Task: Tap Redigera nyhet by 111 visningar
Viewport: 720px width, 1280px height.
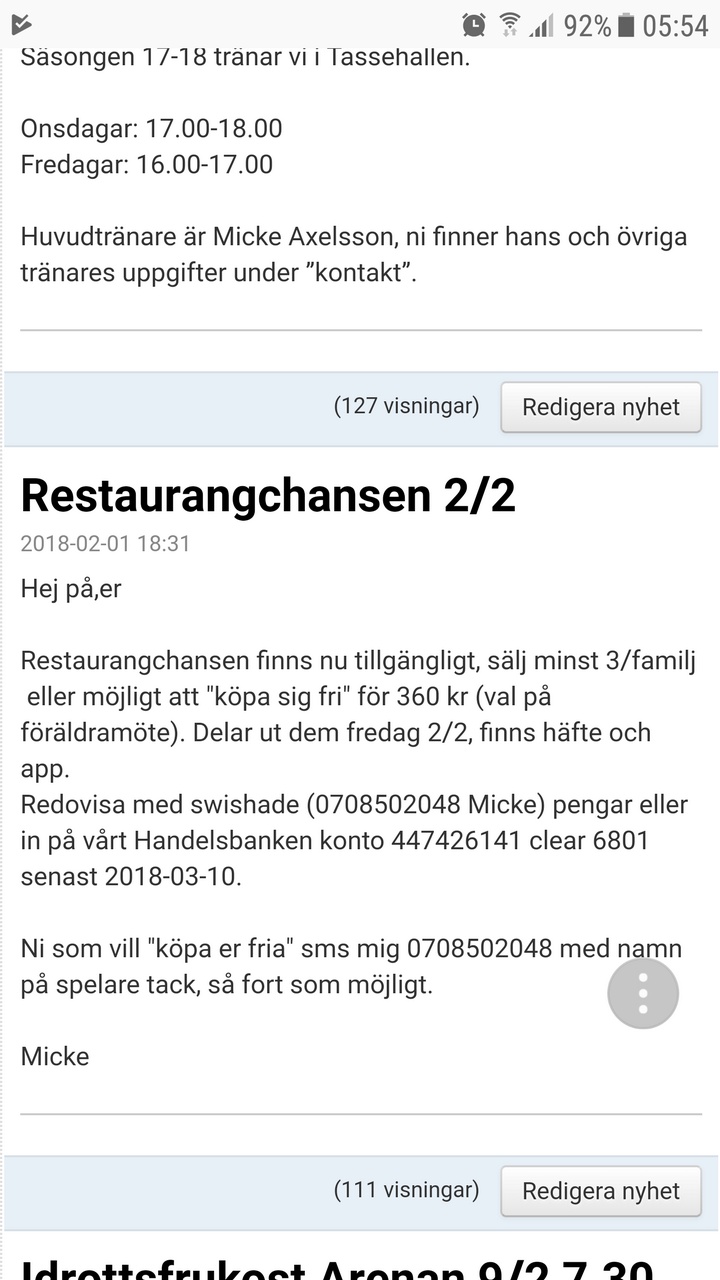Action: click(601, 1191)
